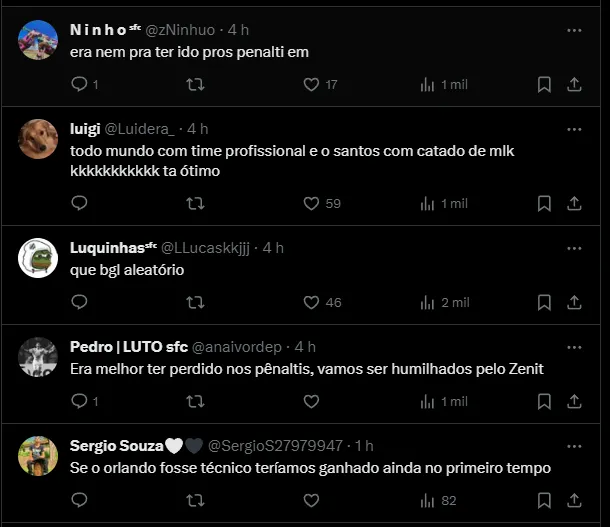Screen dimensions: 610x527
Task: Reply to Ninho's tweet
Action: coord(80,85)
